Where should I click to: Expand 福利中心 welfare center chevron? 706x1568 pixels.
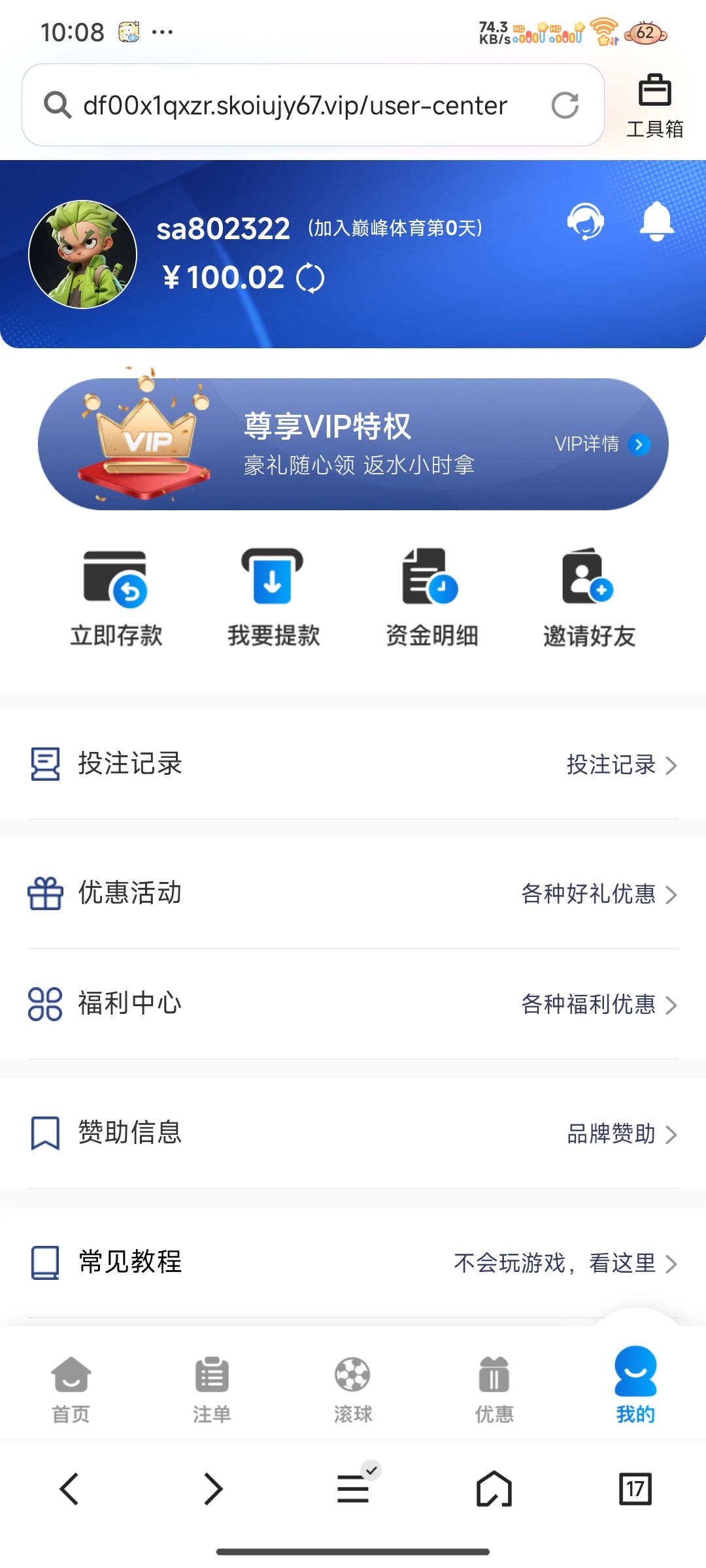click(x=673, y=1005)
